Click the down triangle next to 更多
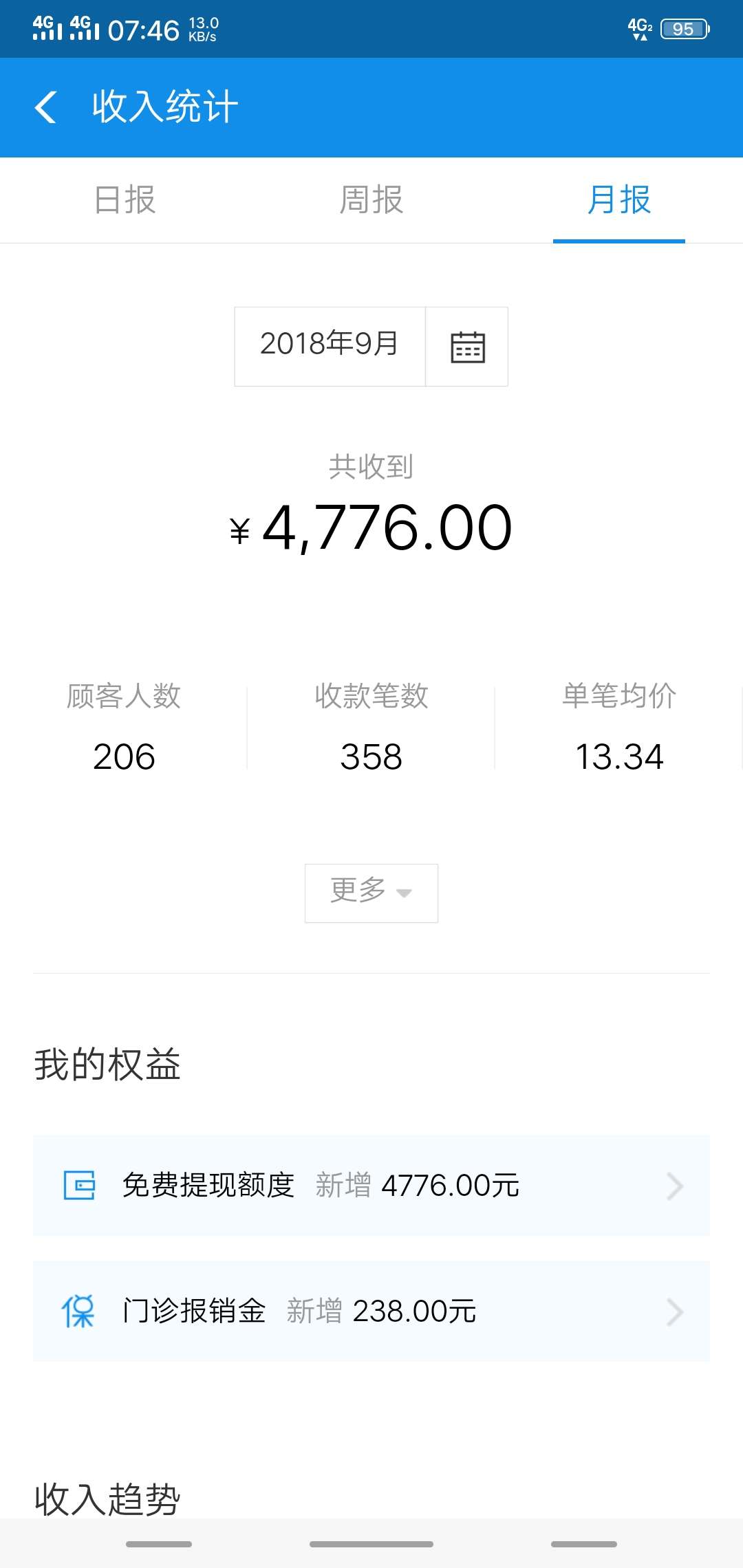 pos(405,894)
